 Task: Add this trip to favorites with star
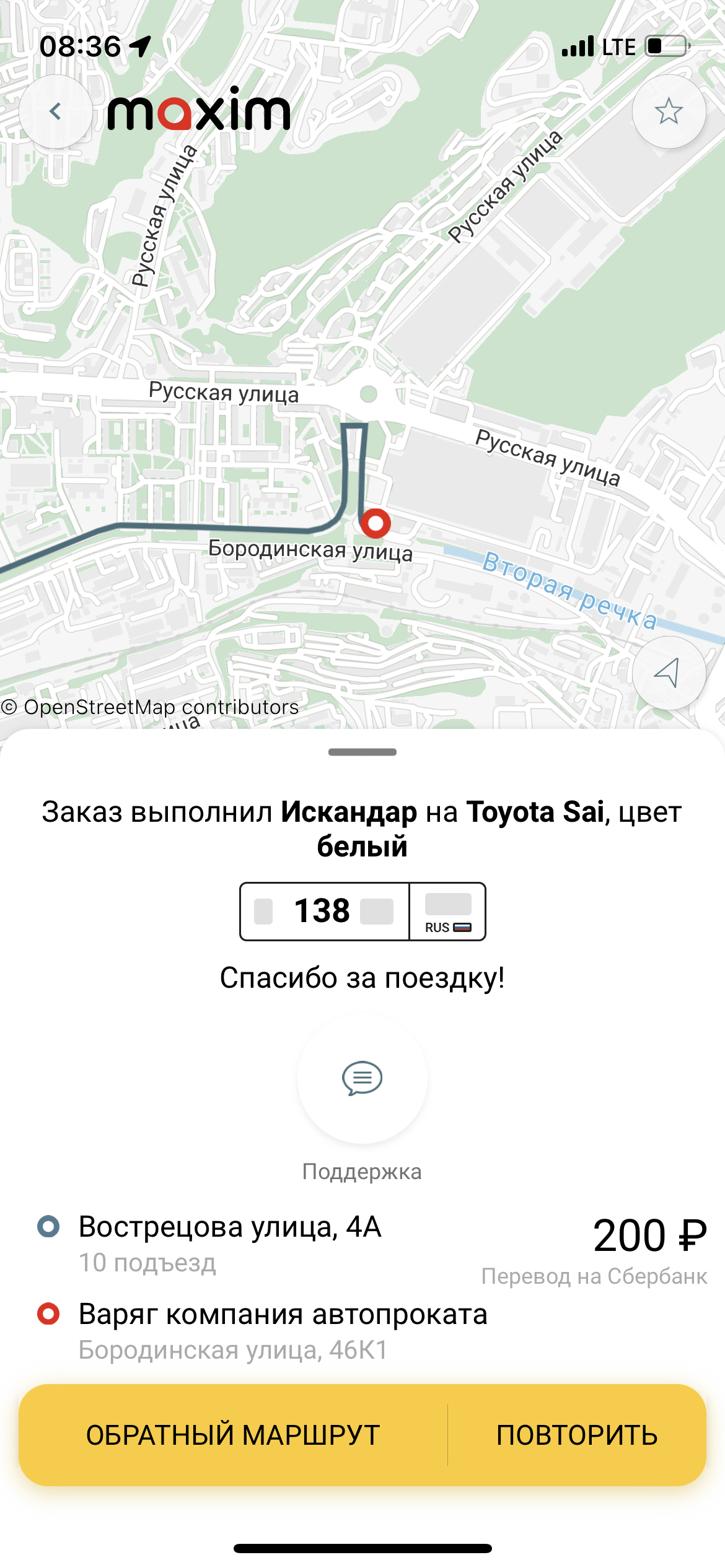coord(669,111)
